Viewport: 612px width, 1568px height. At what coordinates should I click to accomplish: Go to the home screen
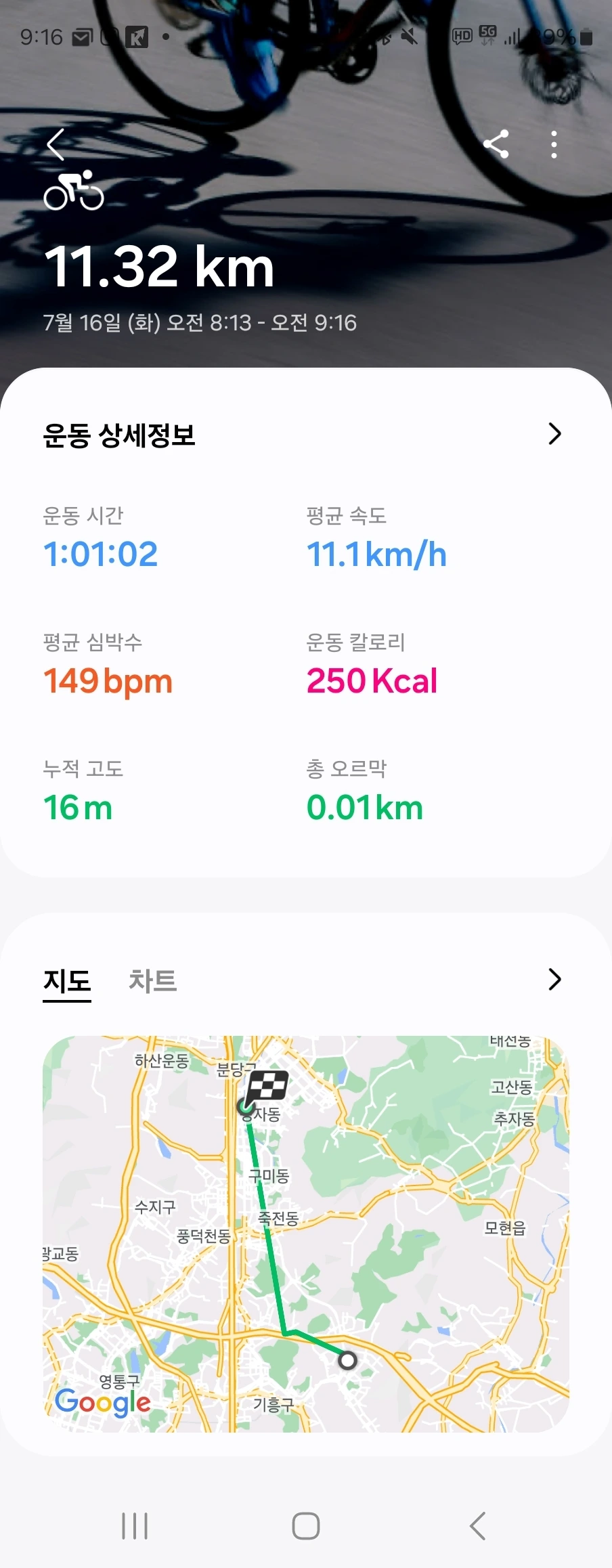click(306, 1526)
